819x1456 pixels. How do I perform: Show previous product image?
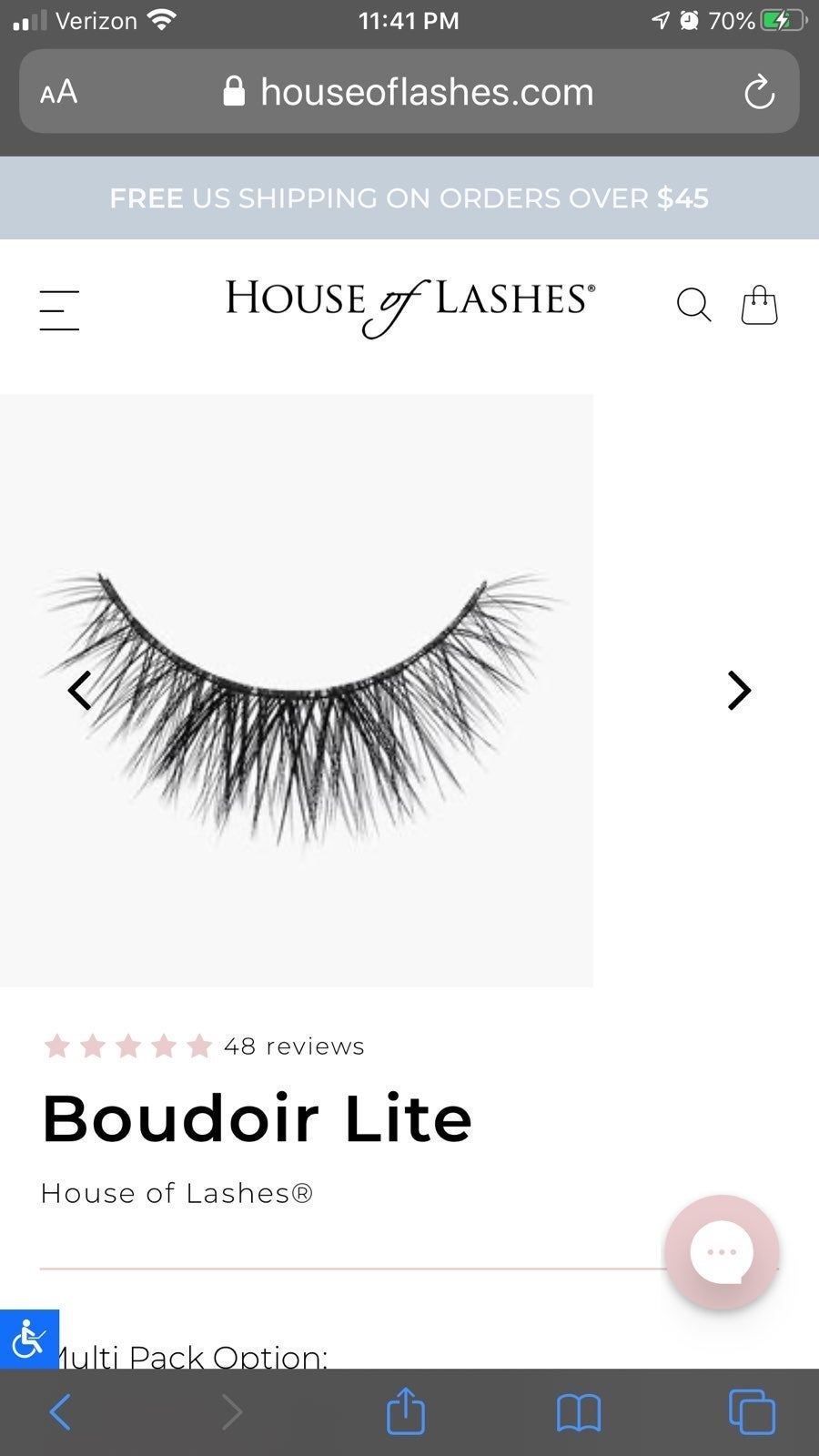(x=80, y=691)
